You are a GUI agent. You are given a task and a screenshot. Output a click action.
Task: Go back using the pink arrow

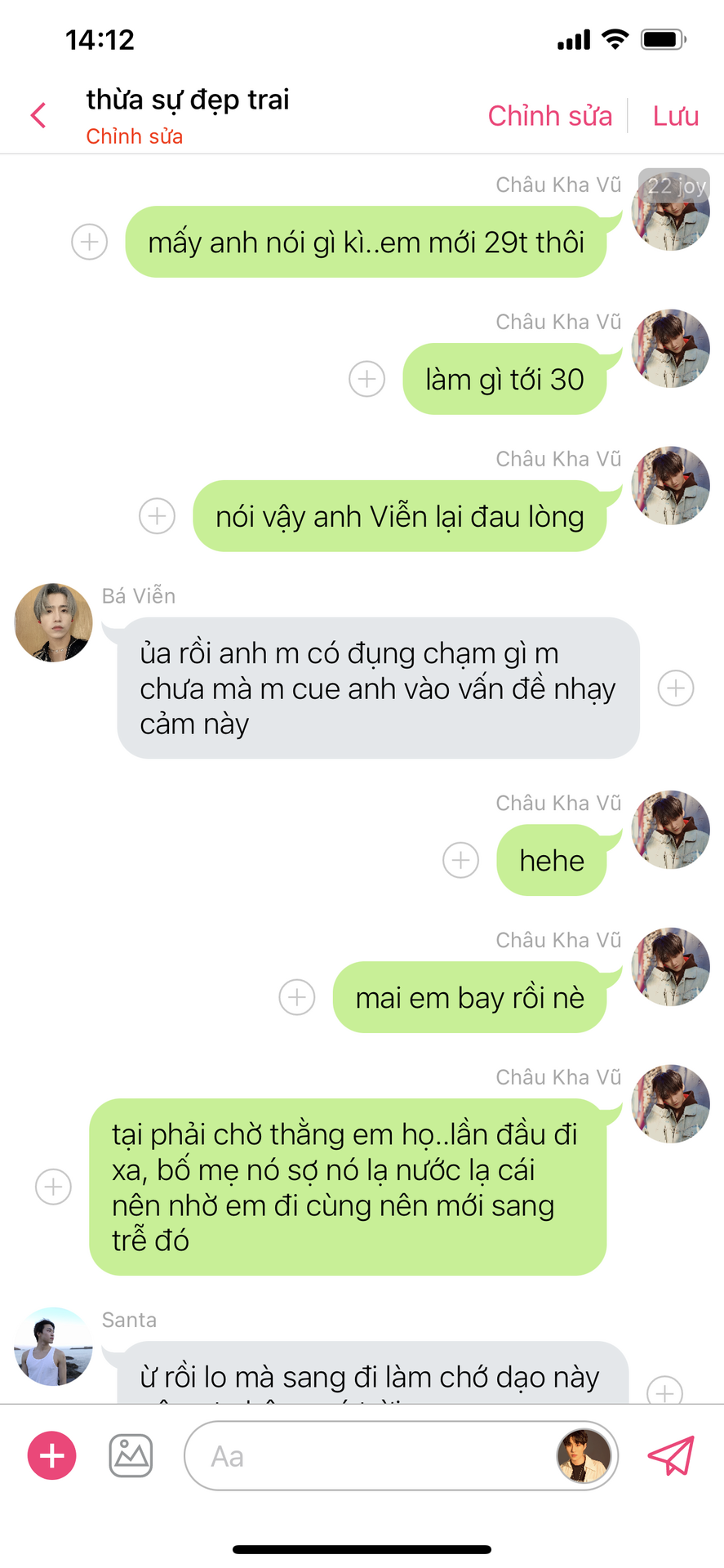[38, 115]
